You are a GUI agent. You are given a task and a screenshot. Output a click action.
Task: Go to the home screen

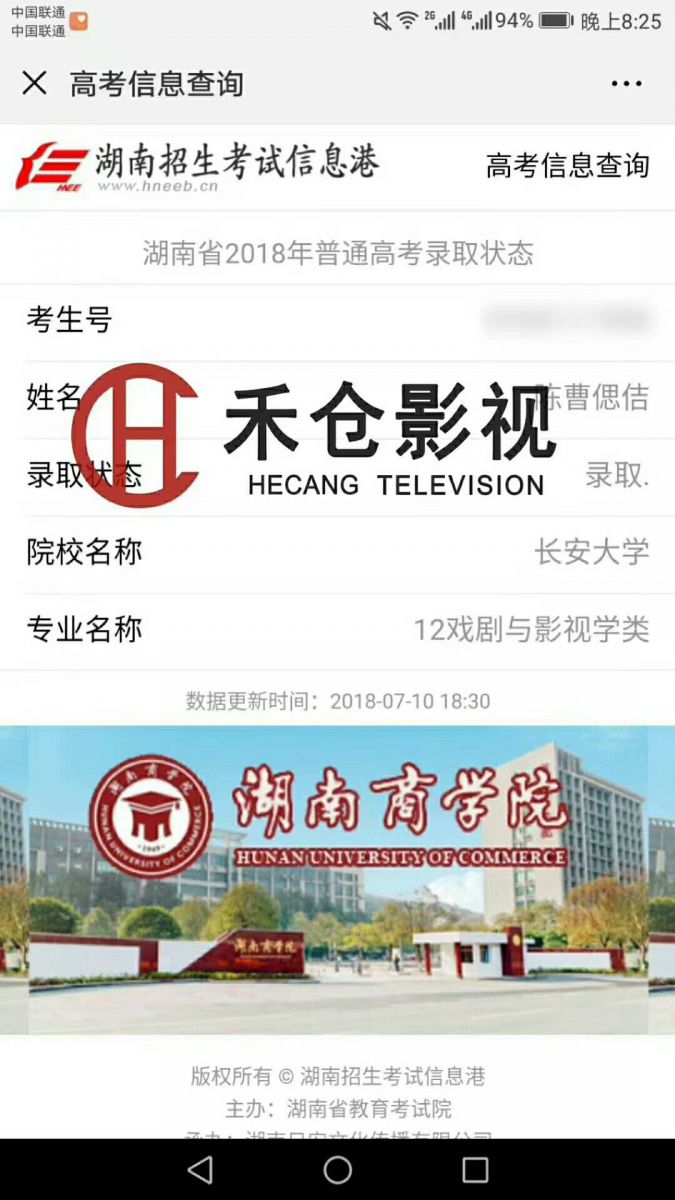(338, 1169)
